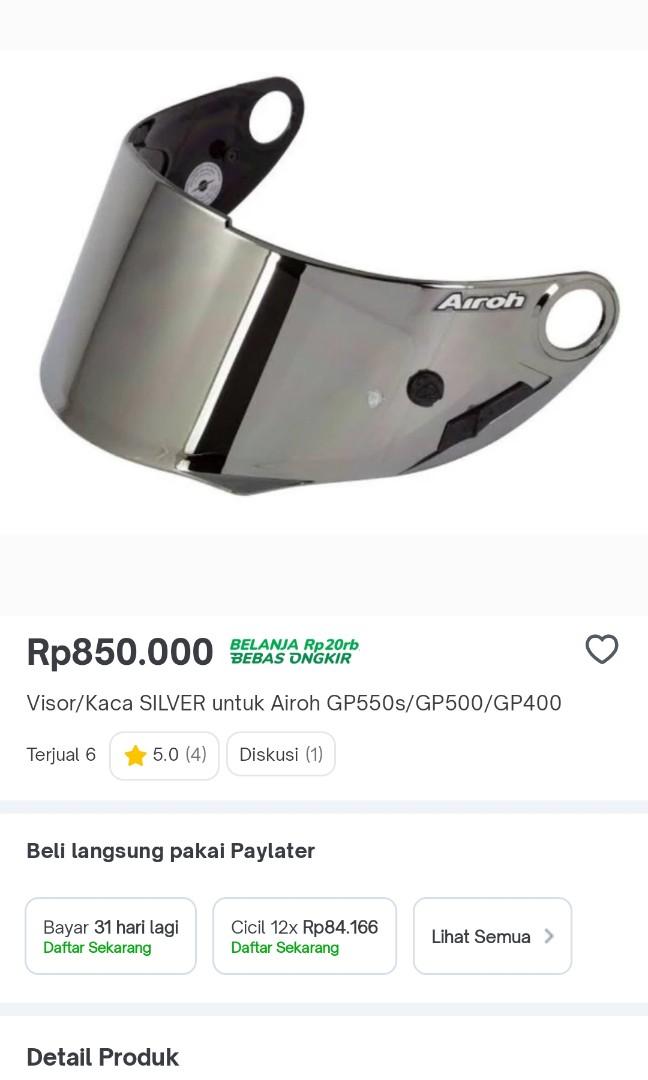648x1080 pixels.
Task: Tap Lihat Semua paylater options
Action: coord(492,936)
